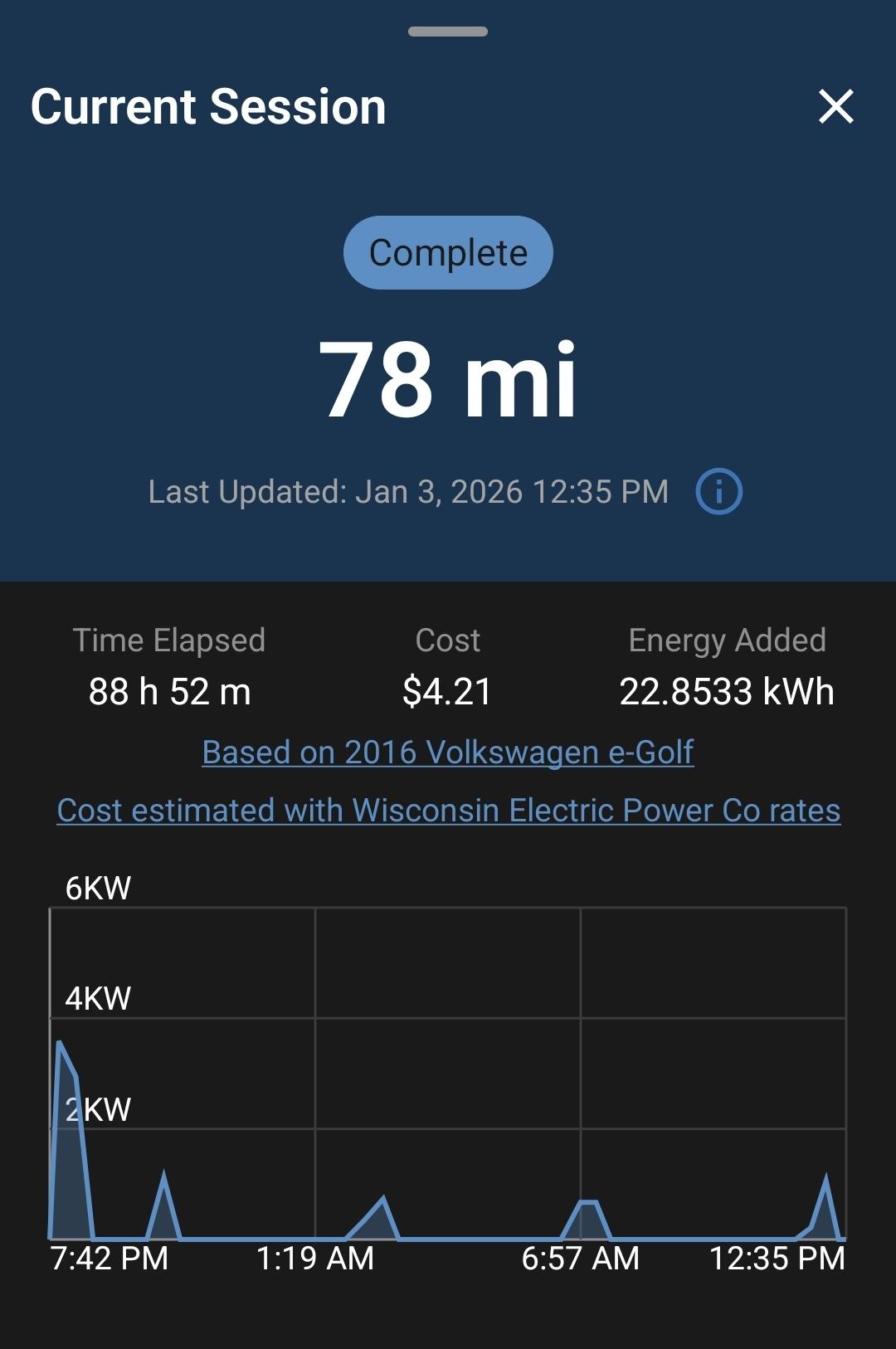Screen dimensions: 896x1349
Task: Open the info icon beside Last Updated
Action: (x=718, y=492)
